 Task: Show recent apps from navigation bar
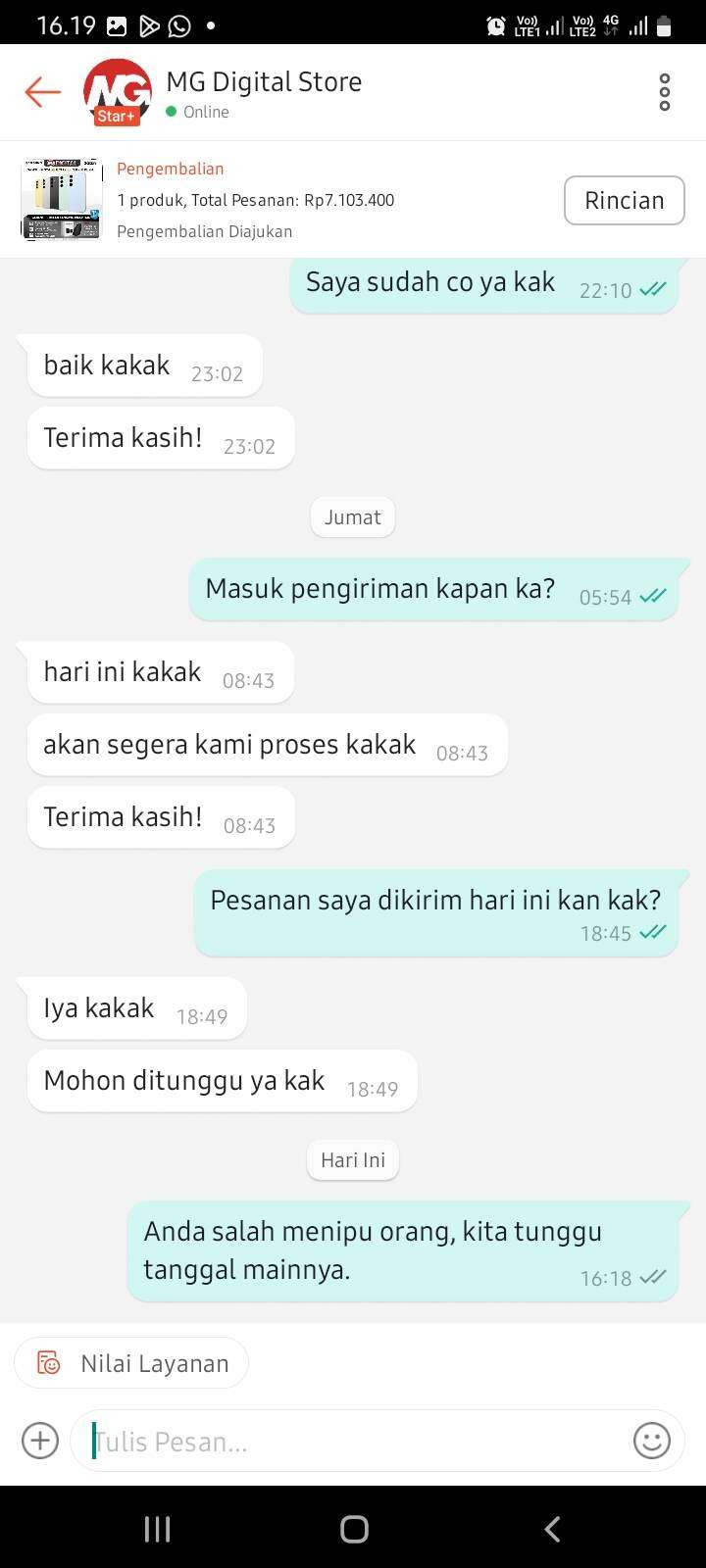pyautogui.click(x=157, y=1529)
